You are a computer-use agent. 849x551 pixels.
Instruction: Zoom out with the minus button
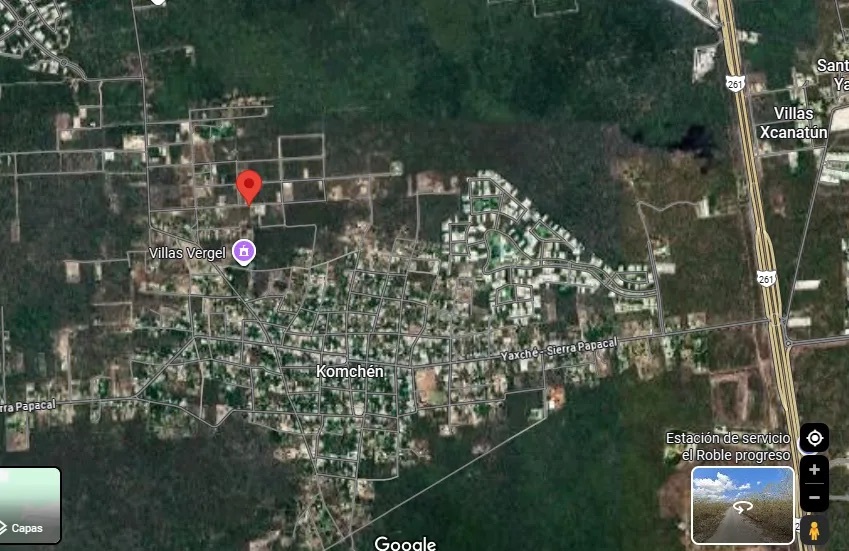click(x=814, y=497)
